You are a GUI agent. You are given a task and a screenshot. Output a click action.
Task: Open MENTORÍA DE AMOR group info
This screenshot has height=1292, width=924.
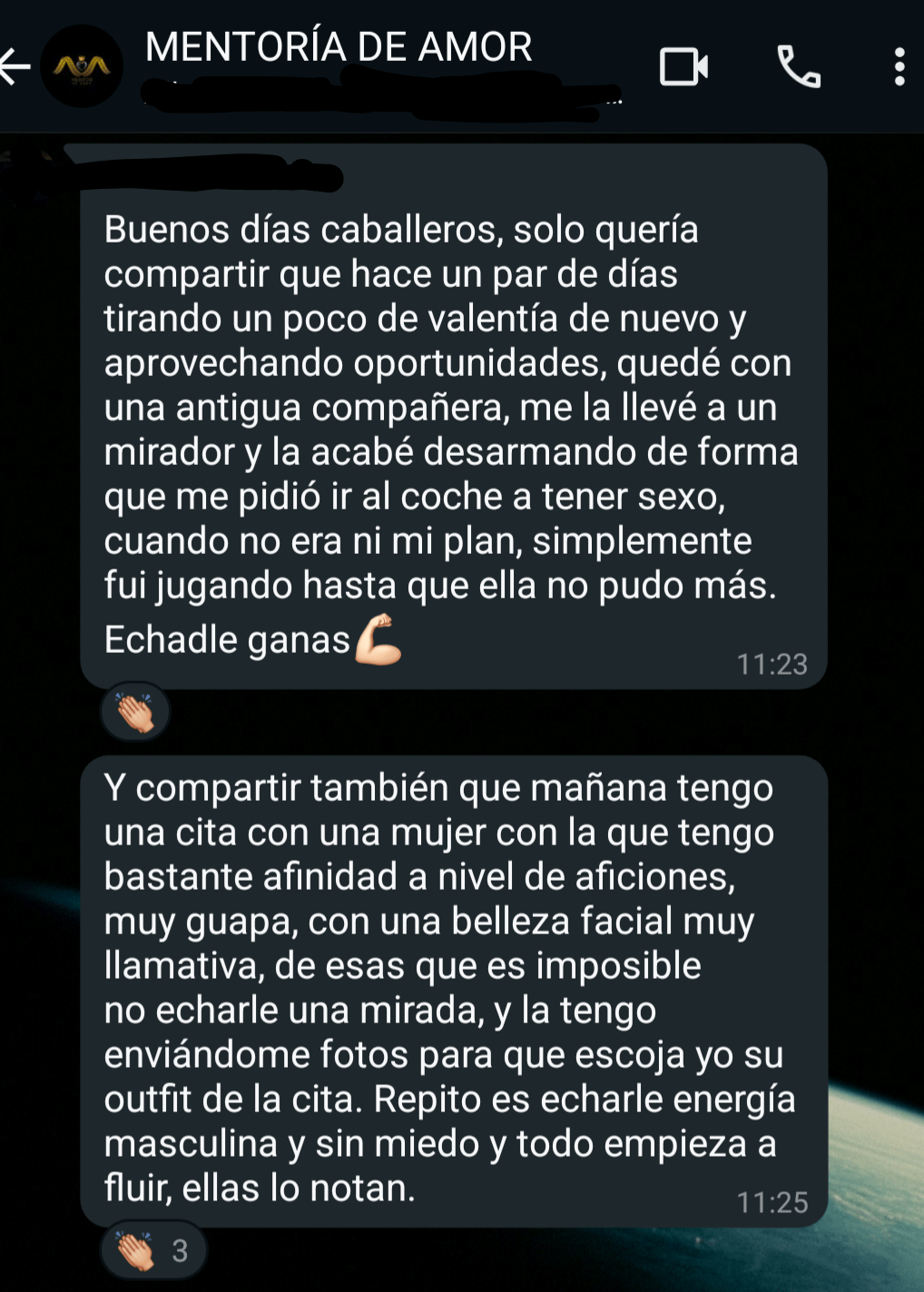[339, 47]
